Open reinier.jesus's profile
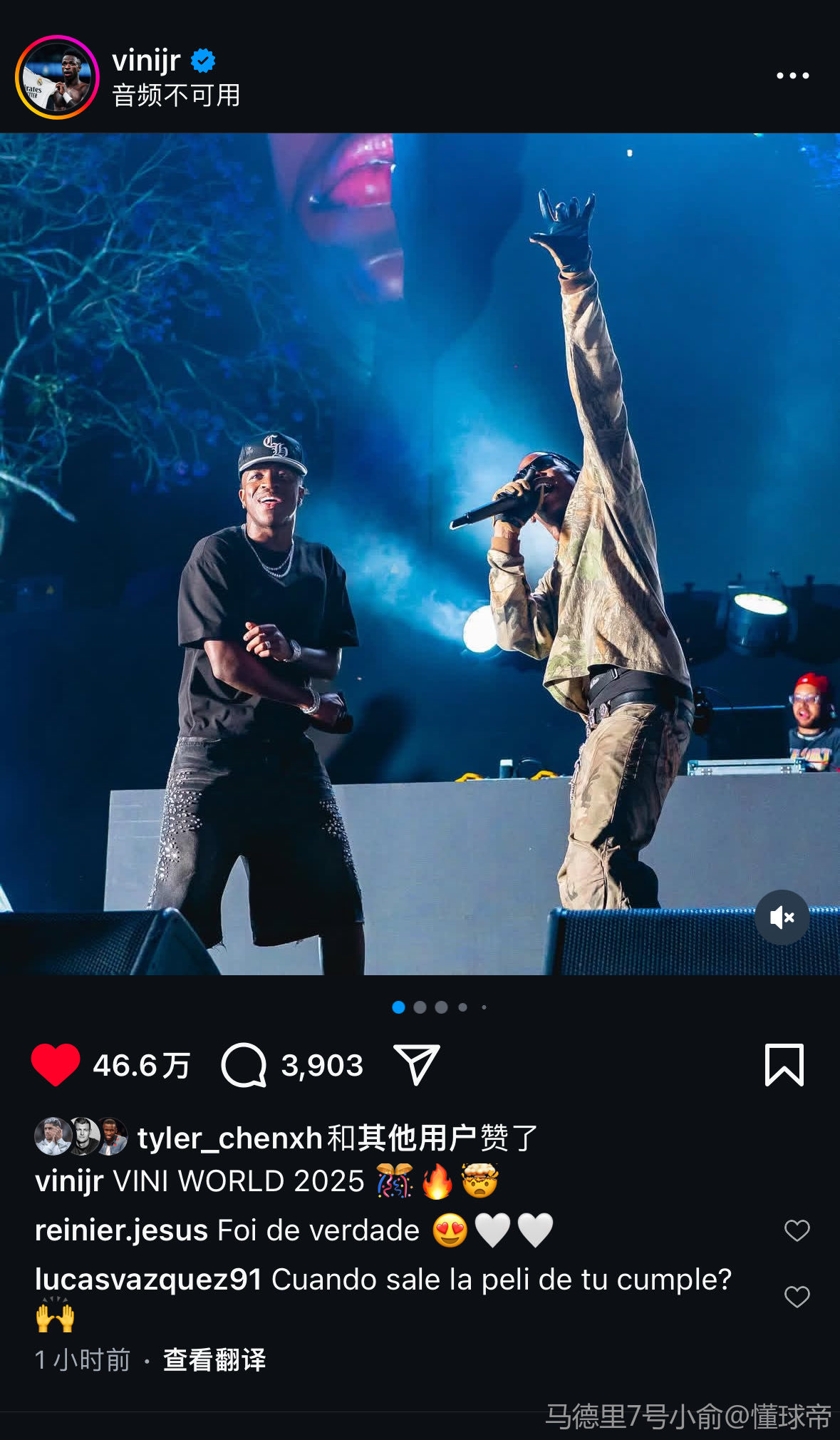This screenshot has height=1440, width=840. pos(121,1230)
